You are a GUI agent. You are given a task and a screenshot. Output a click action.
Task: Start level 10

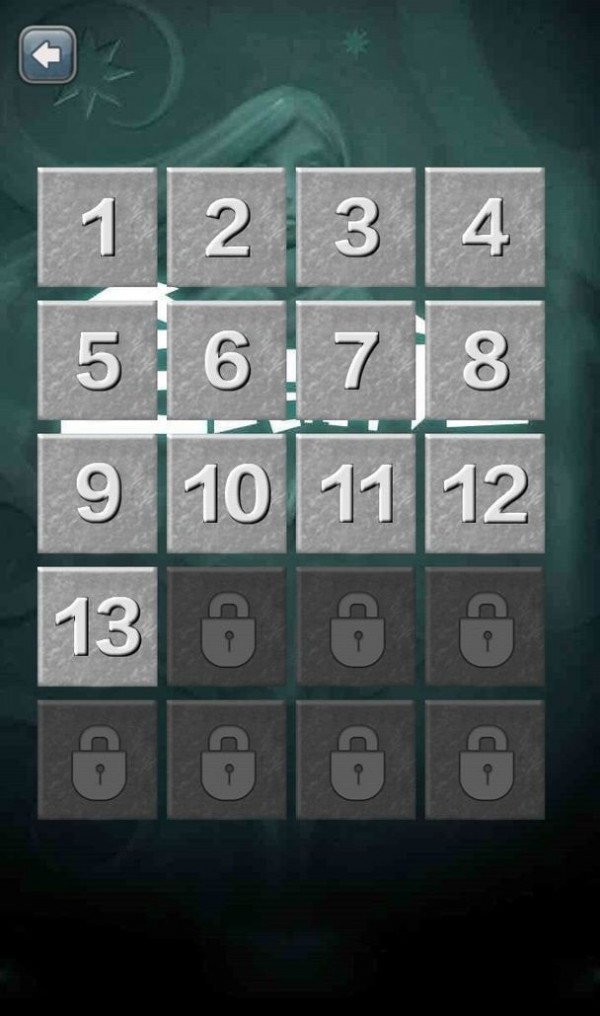(x=227, y=493)
